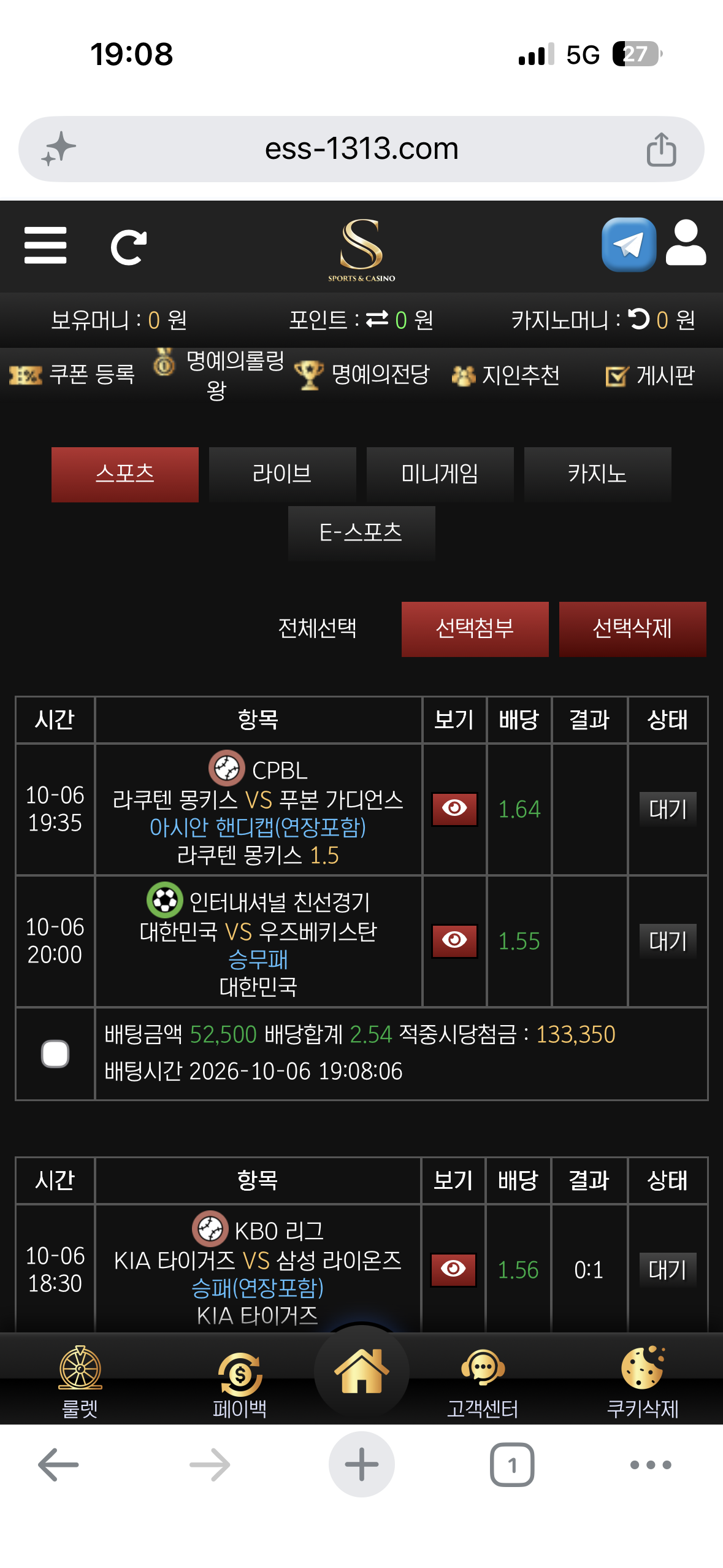This screenshot has width=723, height=1568.
Task: Open 고객센터 in the bottom bar
Action: (x=483, y=1383)
